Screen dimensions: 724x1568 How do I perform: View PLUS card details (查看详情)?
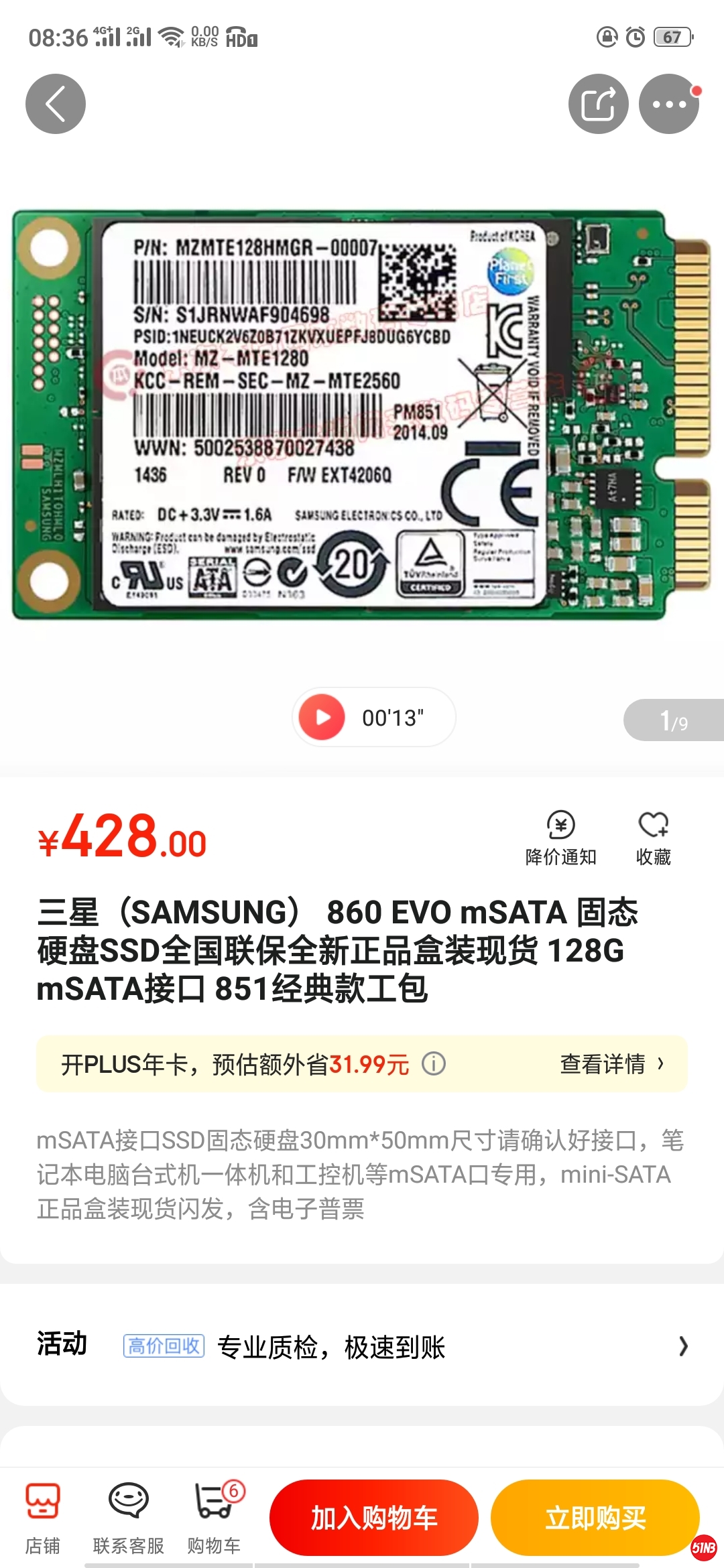611,1063
